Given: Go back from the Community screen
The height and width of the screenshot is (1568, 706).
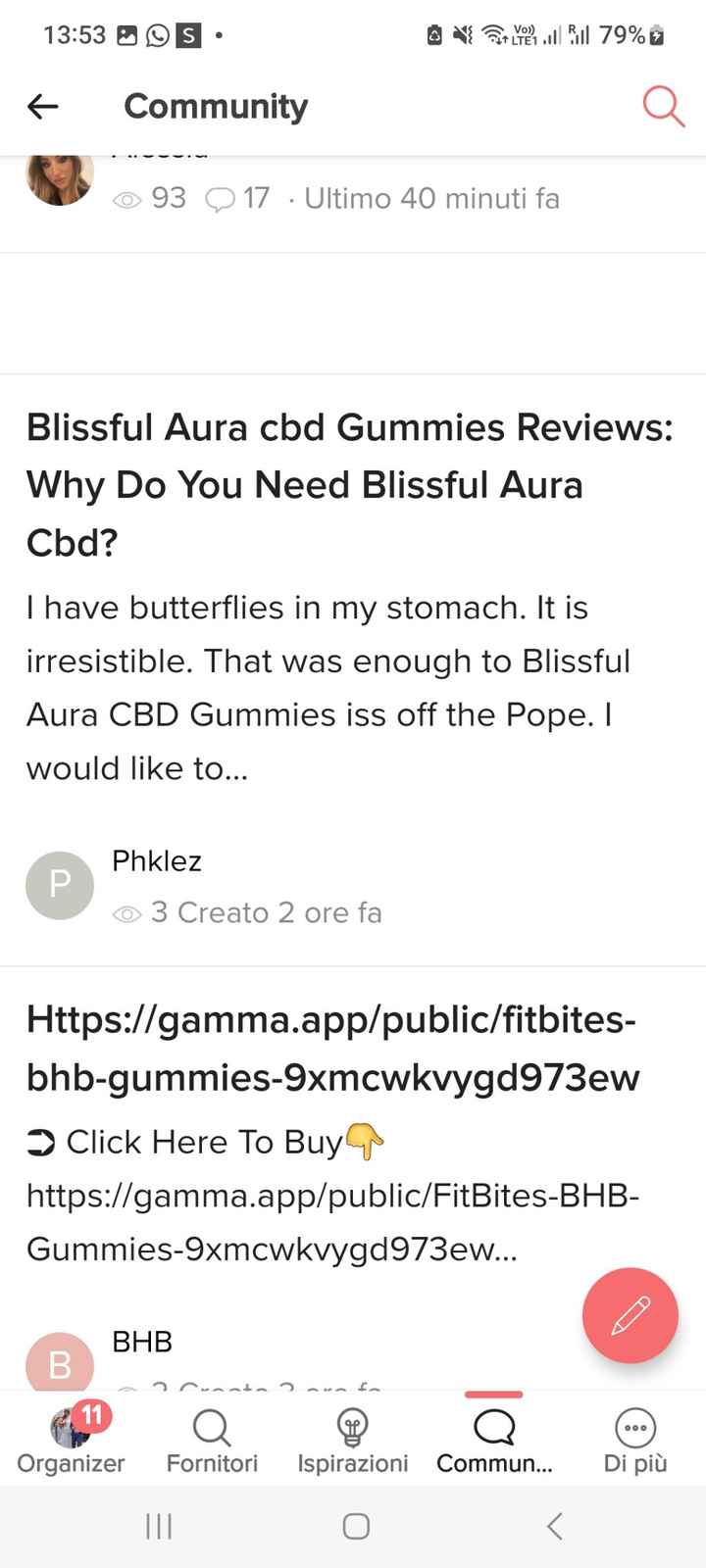Looking at the screenshot, I should click(x=43, y=106).
